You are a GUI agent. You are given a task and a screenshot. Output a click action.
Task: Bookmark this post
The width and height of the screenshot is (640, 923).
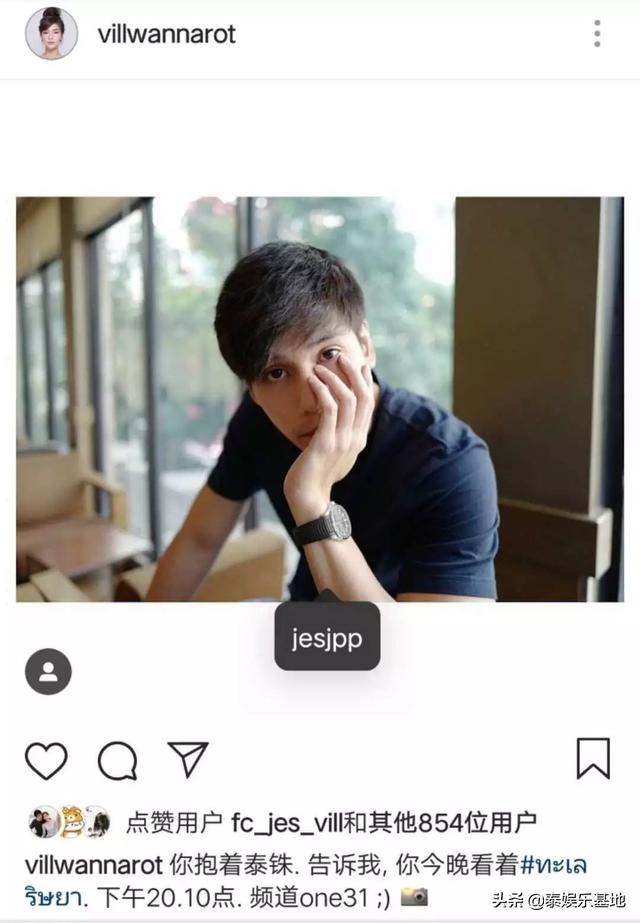click(593, 759)
